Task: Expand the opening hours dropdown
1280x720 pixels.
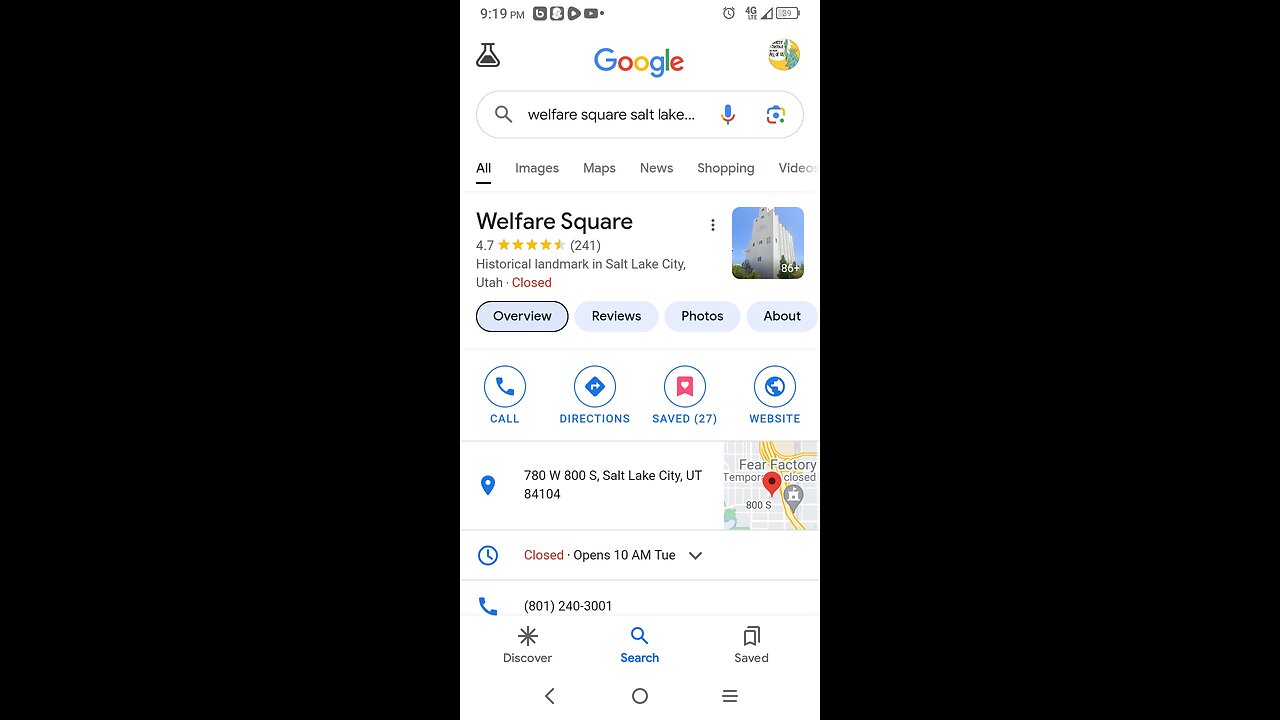Action: pos(696,556)
